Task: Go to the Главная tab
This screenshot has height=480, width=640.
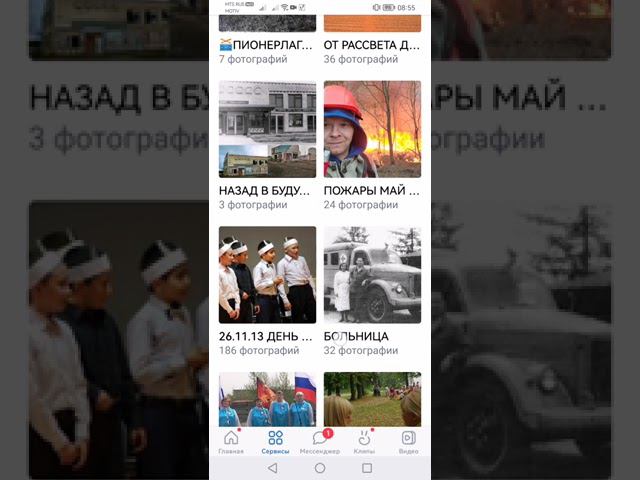Action: coord(231,441)
